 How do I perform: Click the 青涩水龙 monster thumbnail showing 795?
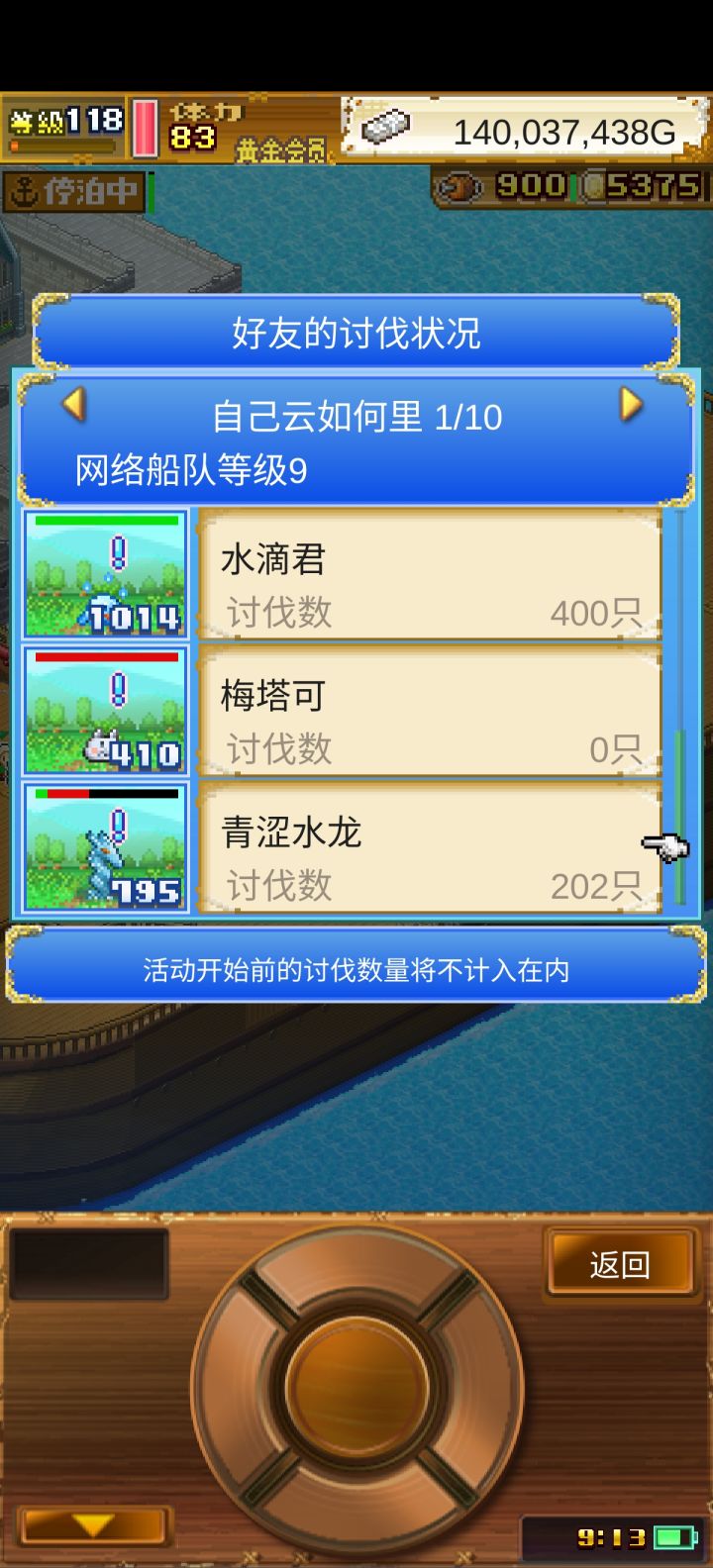(x=105, y=848)
